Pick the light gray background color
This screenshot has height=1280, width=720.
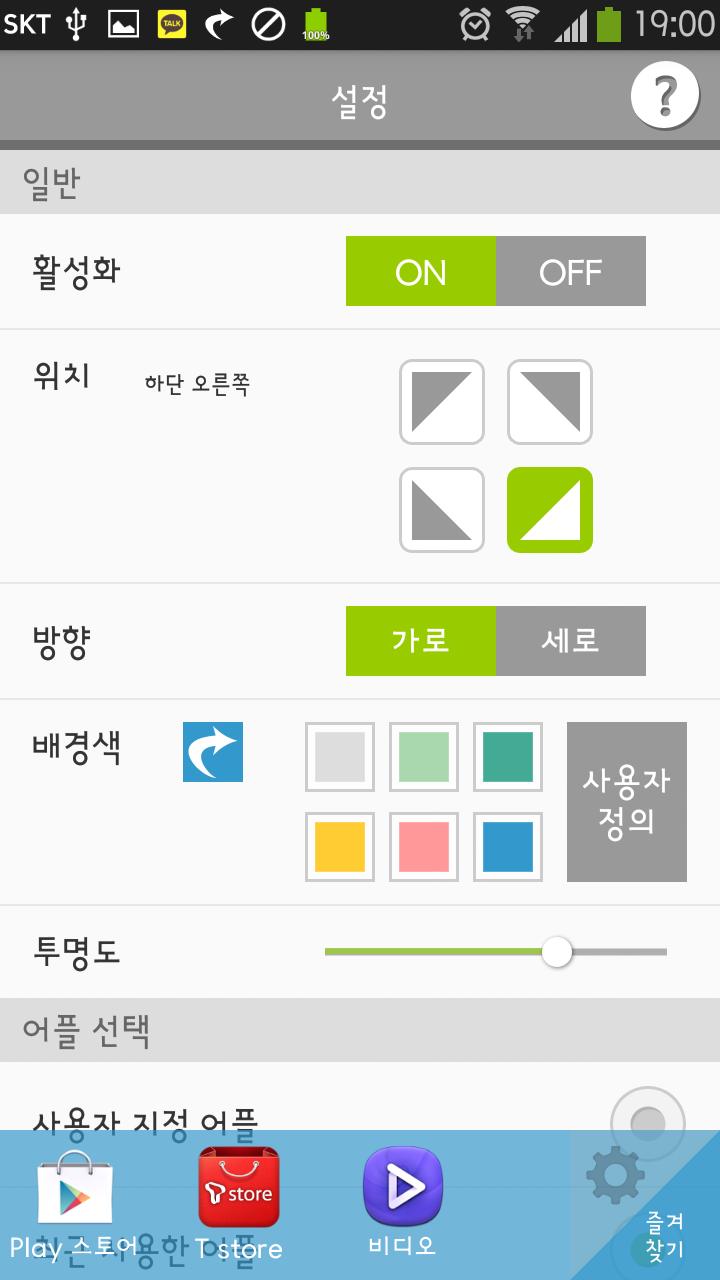[x=340, y=757]
